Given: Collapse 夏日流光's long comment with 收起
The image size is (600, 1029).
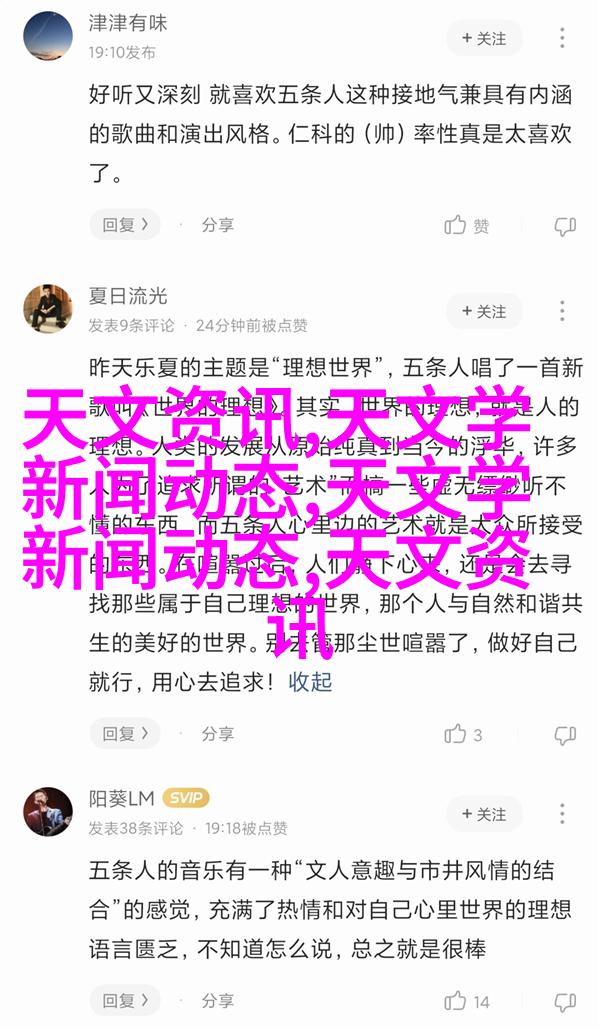Looking at the screenshot, I should pos(310,682).
